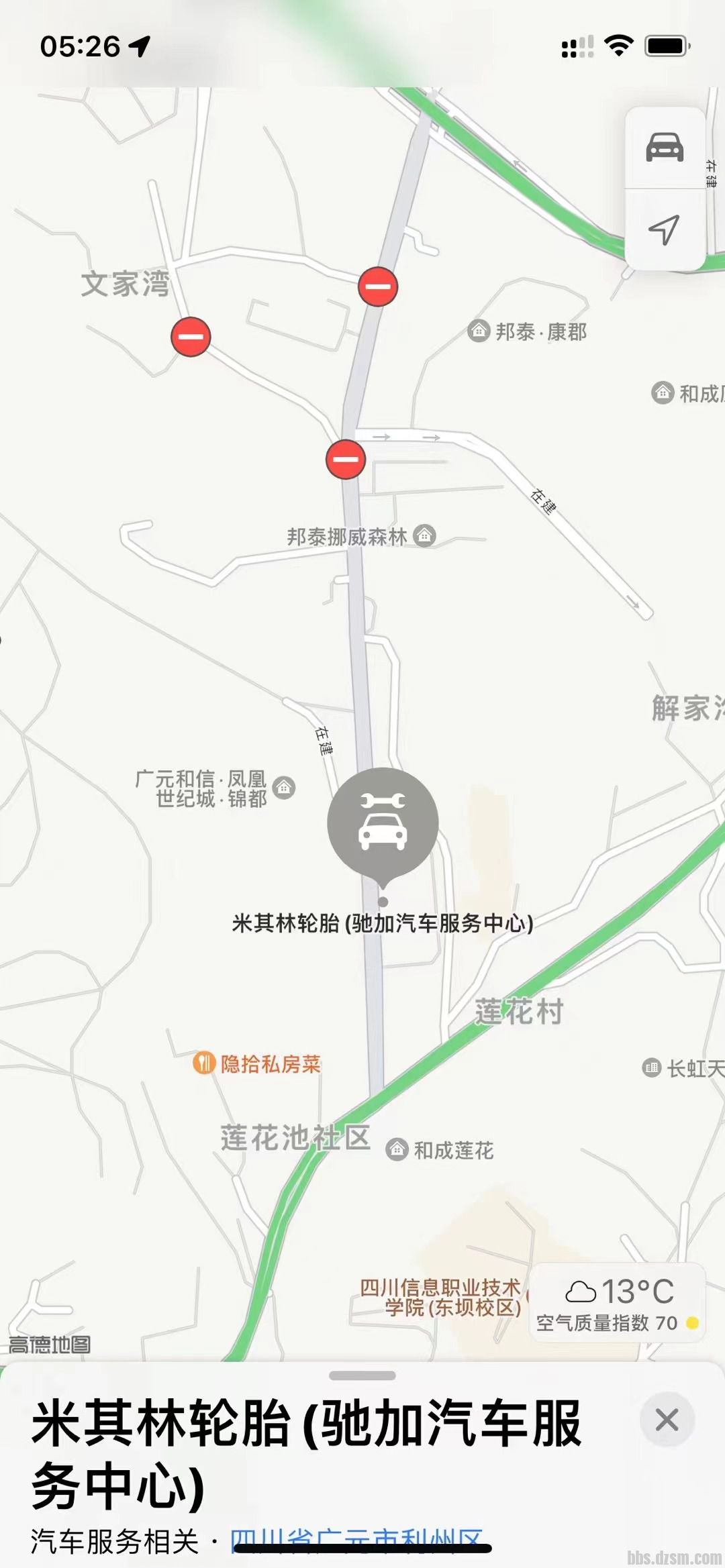Select 四川信息职业技术学院 campus label
Screen dimensions: 725x1568
pos(440,1297)
